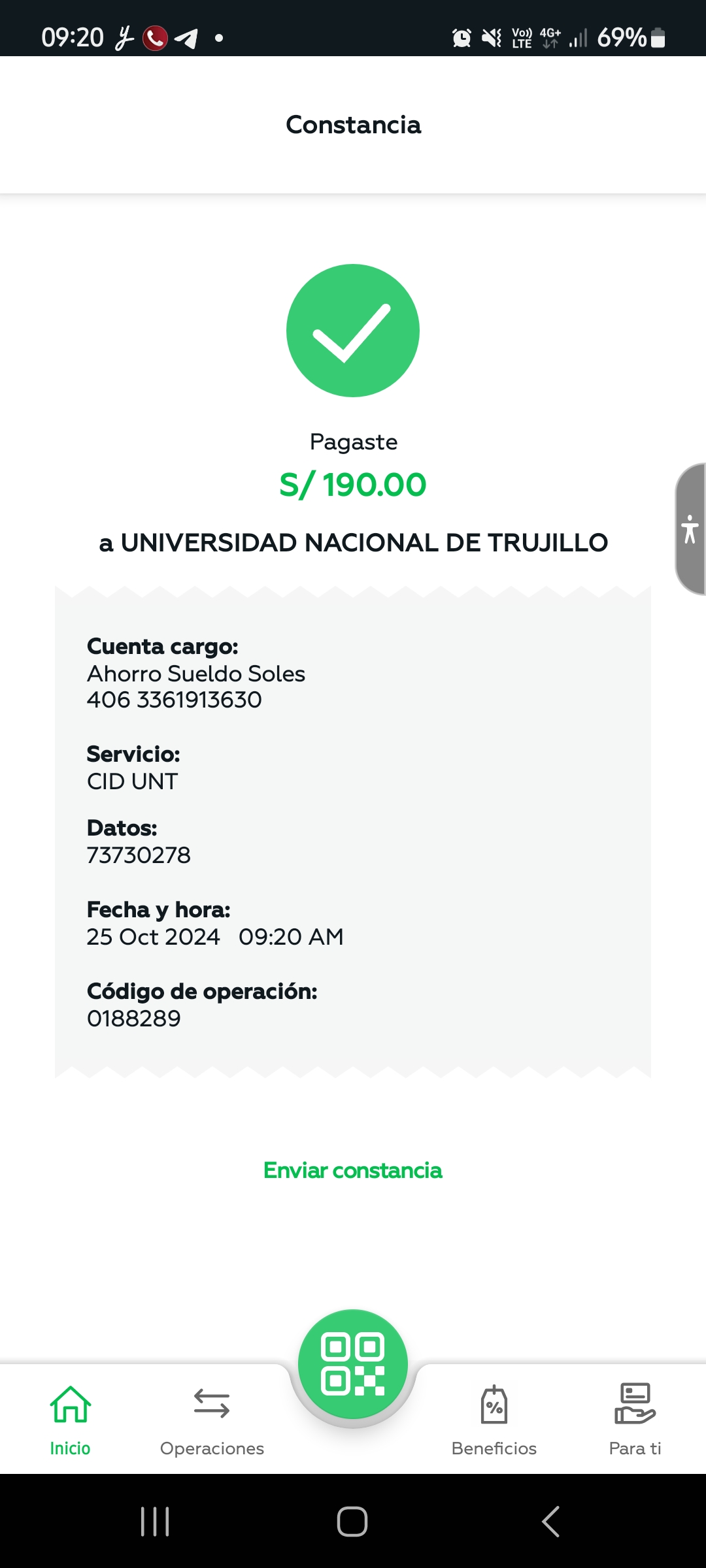The width and height of the screenshot is (706, 1568).
Task: Open the Beneficios tab
Action: 494,1419
